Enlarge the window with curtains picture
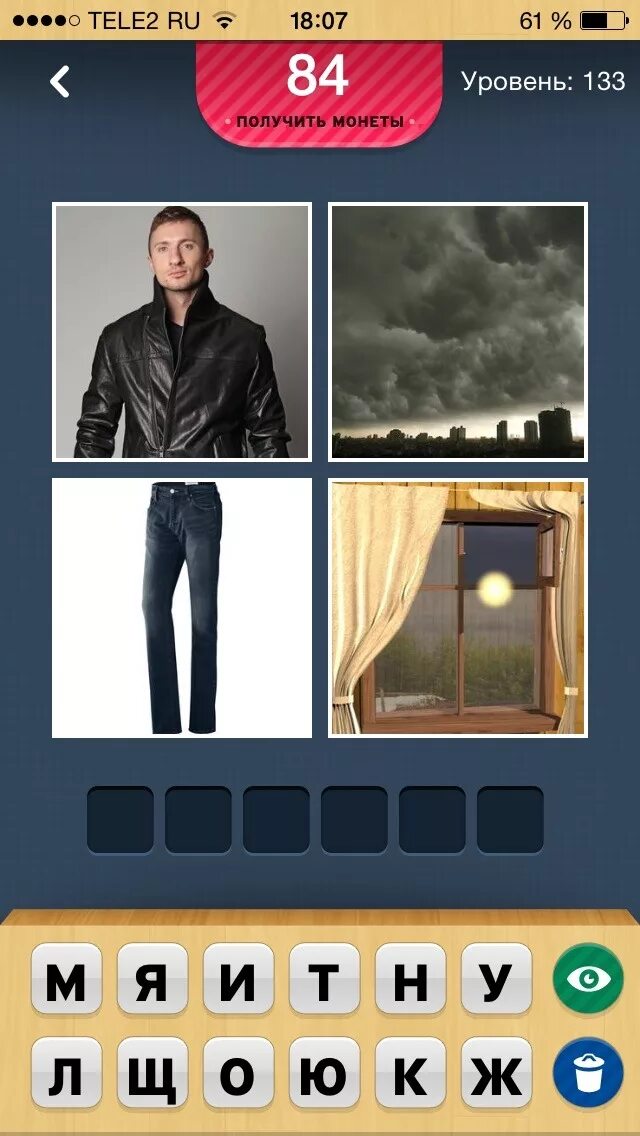The image size is (640, 1136). pos(458,608)
